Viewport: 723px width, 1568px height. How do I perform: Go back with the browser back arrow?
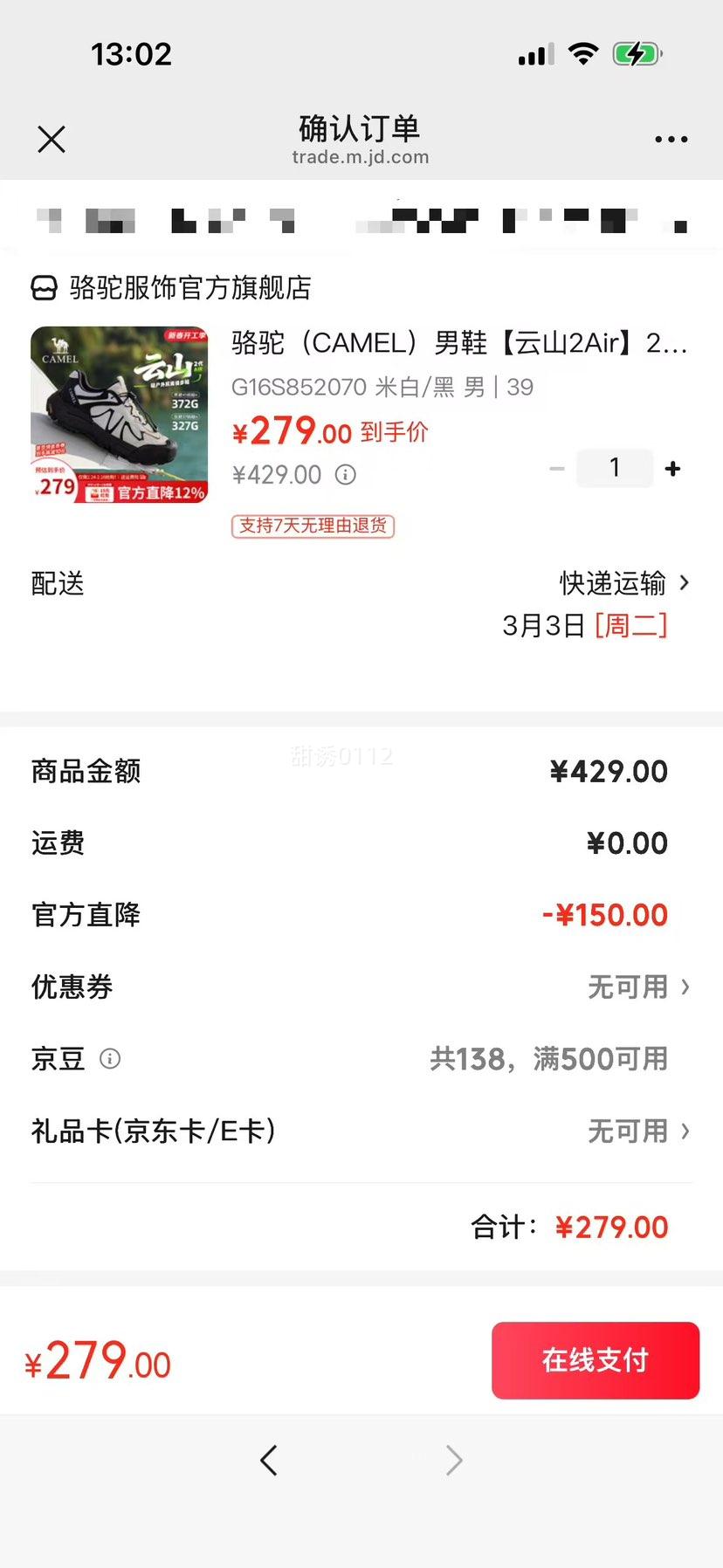pyautogui.click(x=269, y=1460)
